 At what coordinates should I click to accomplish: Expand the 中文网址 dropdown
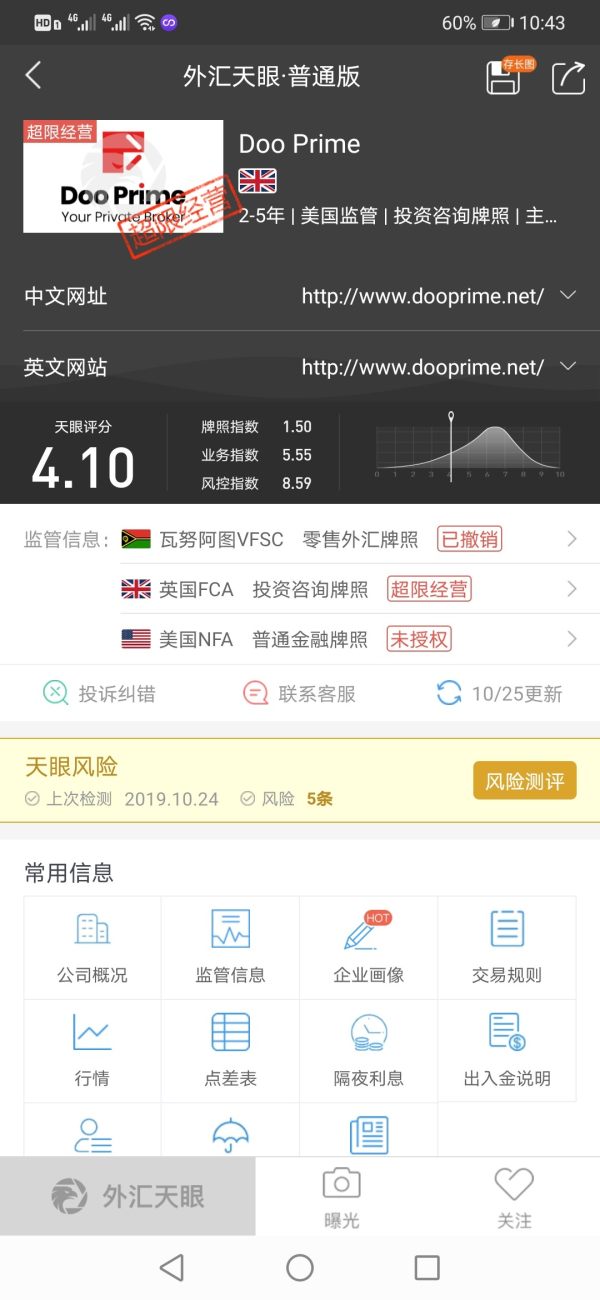pos(568,295)
